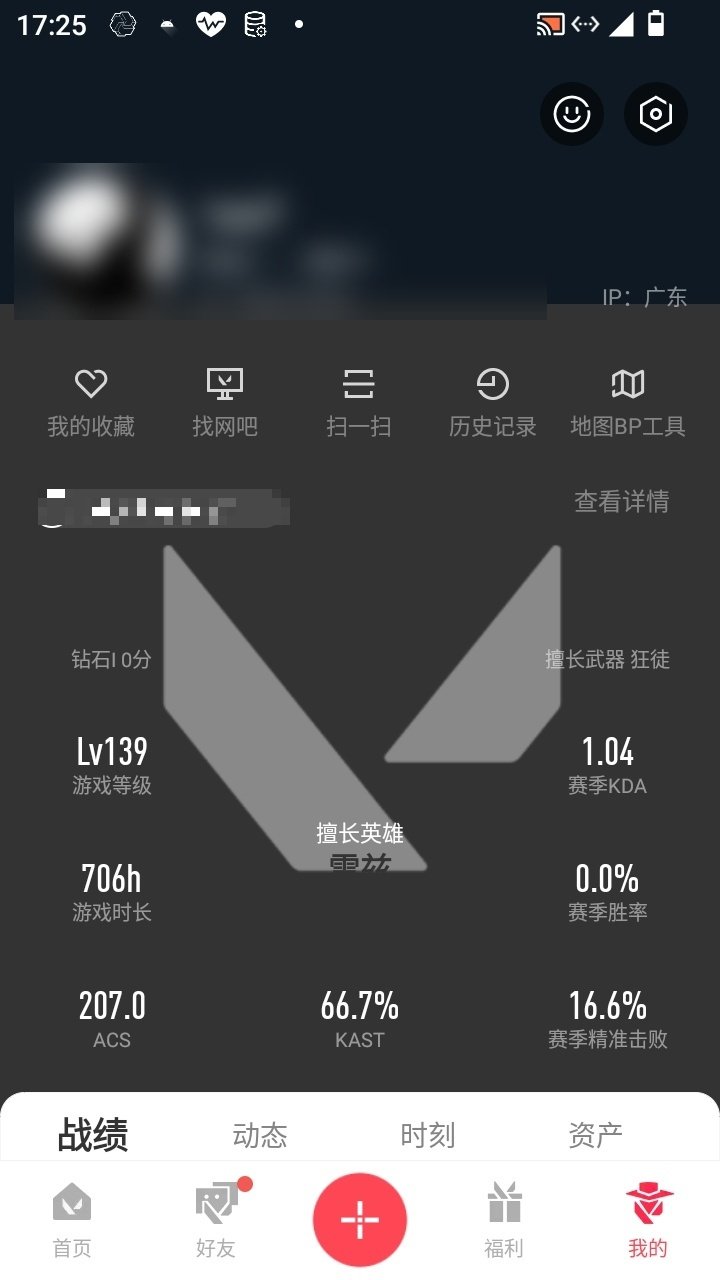Open the hexagon camera icon at top right

(x=655, y=114)
